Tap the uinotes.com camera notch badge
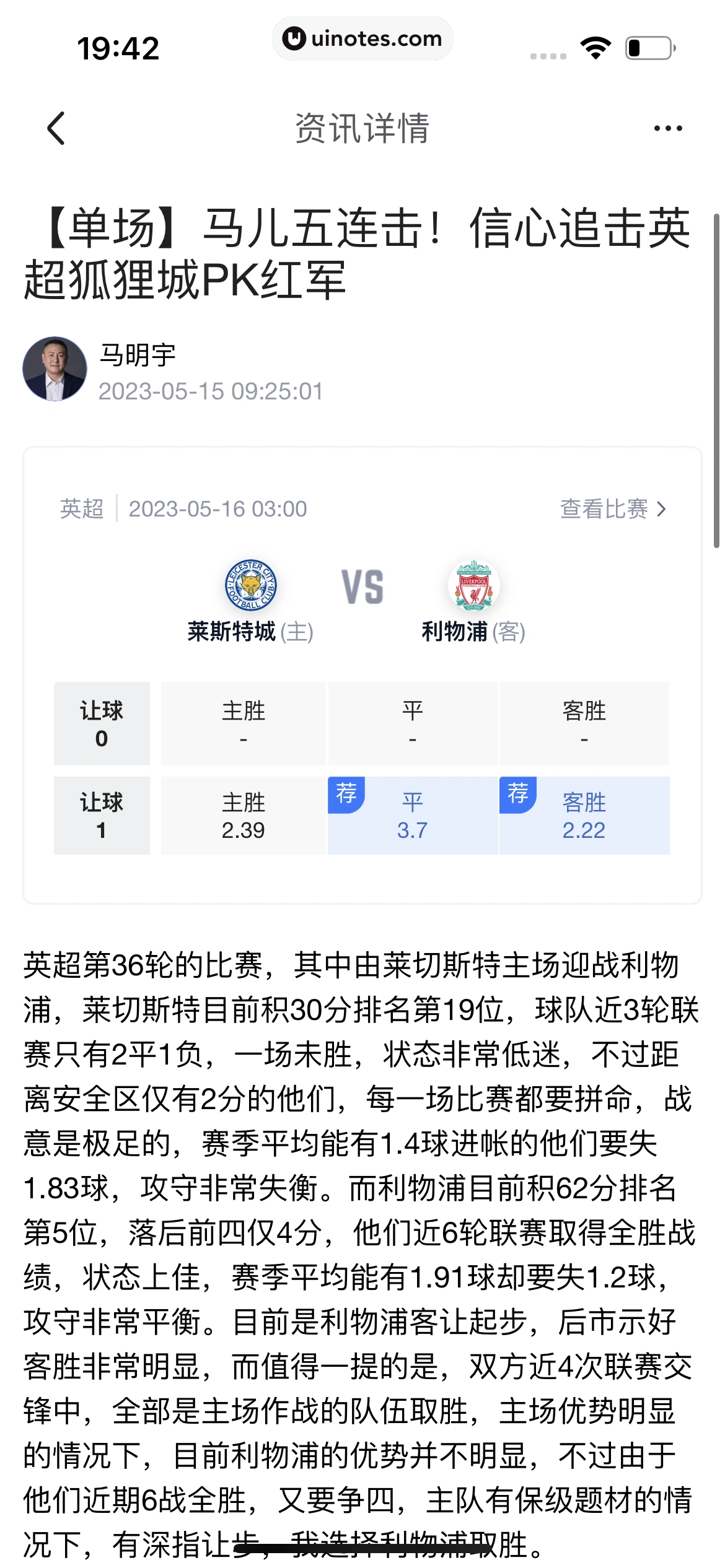Viewport: 725px width, 1568px height. point(362,38)
